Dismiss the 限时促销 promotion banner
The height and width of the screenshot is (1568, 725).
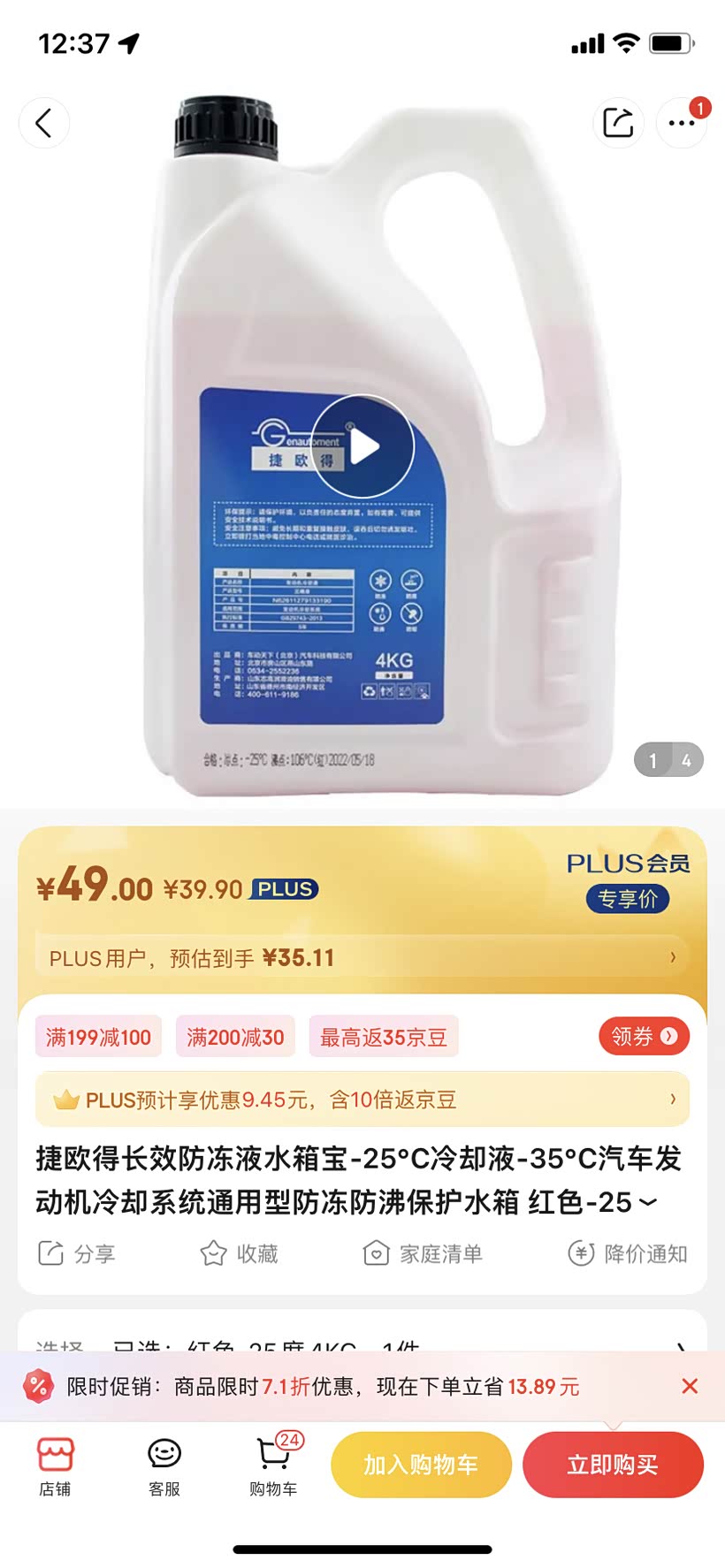691,1386
